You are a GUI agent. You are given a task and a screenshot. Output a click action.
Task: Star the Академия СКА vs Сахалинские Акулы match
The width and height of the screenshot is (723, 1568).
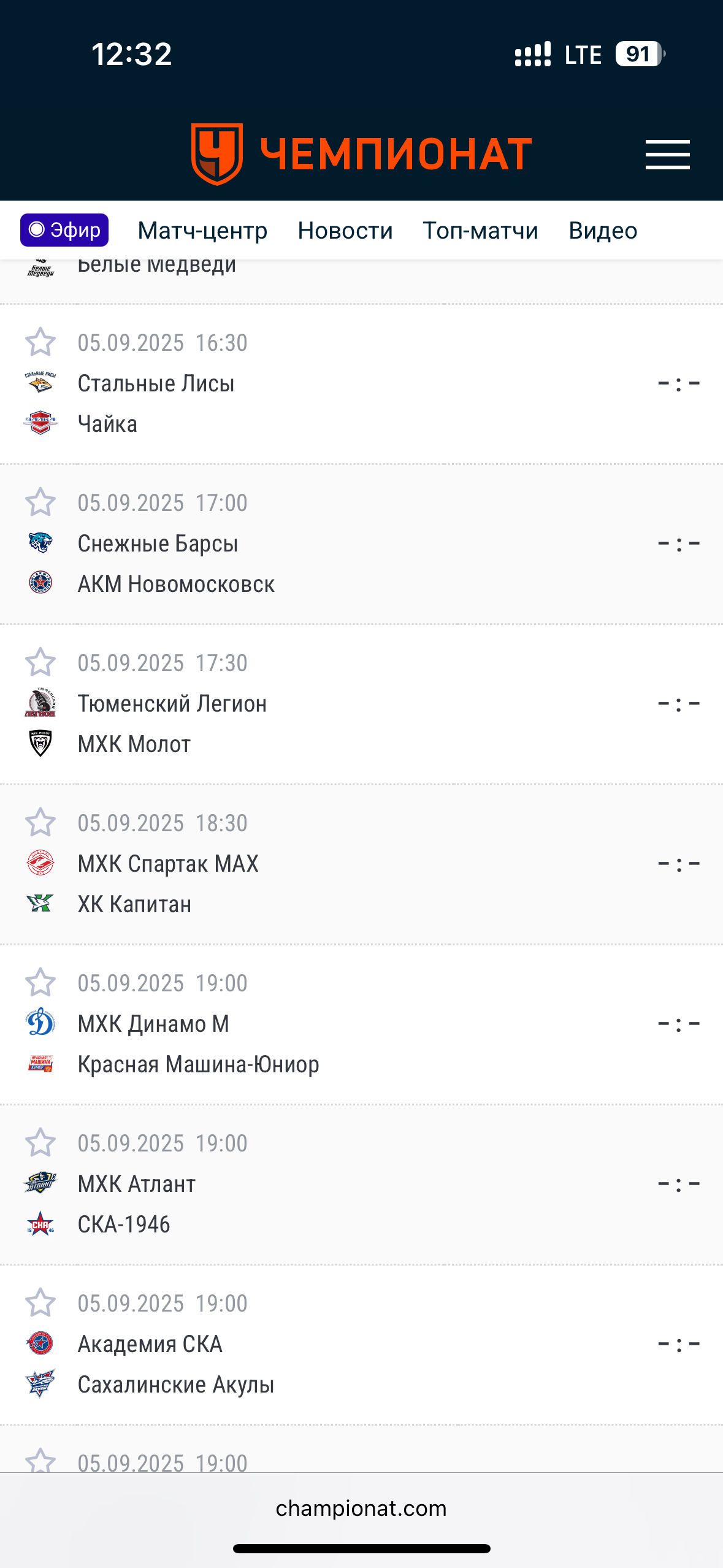(x=40, y=1303)
